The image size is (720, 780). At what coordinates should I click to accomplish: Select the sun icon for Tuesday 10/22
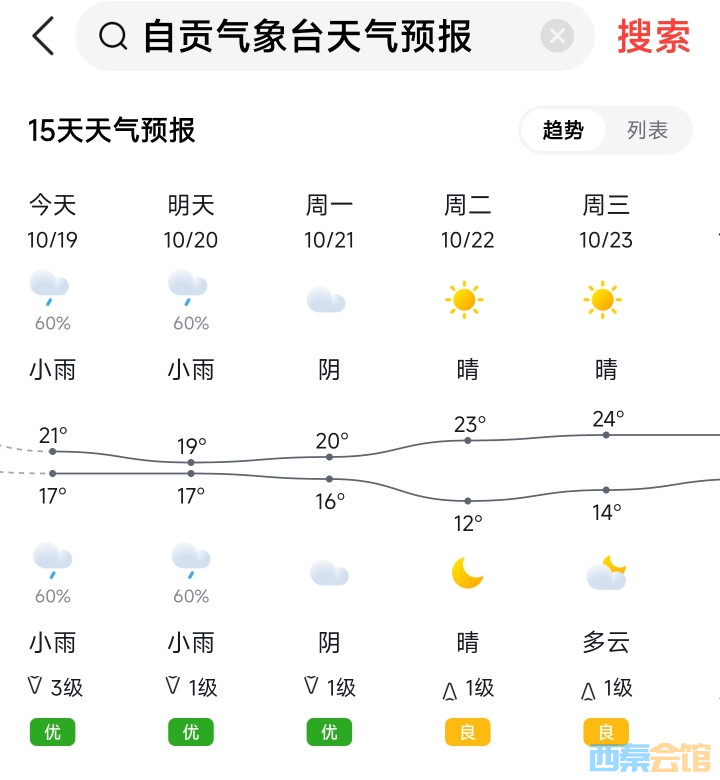[x=466, y=297]
